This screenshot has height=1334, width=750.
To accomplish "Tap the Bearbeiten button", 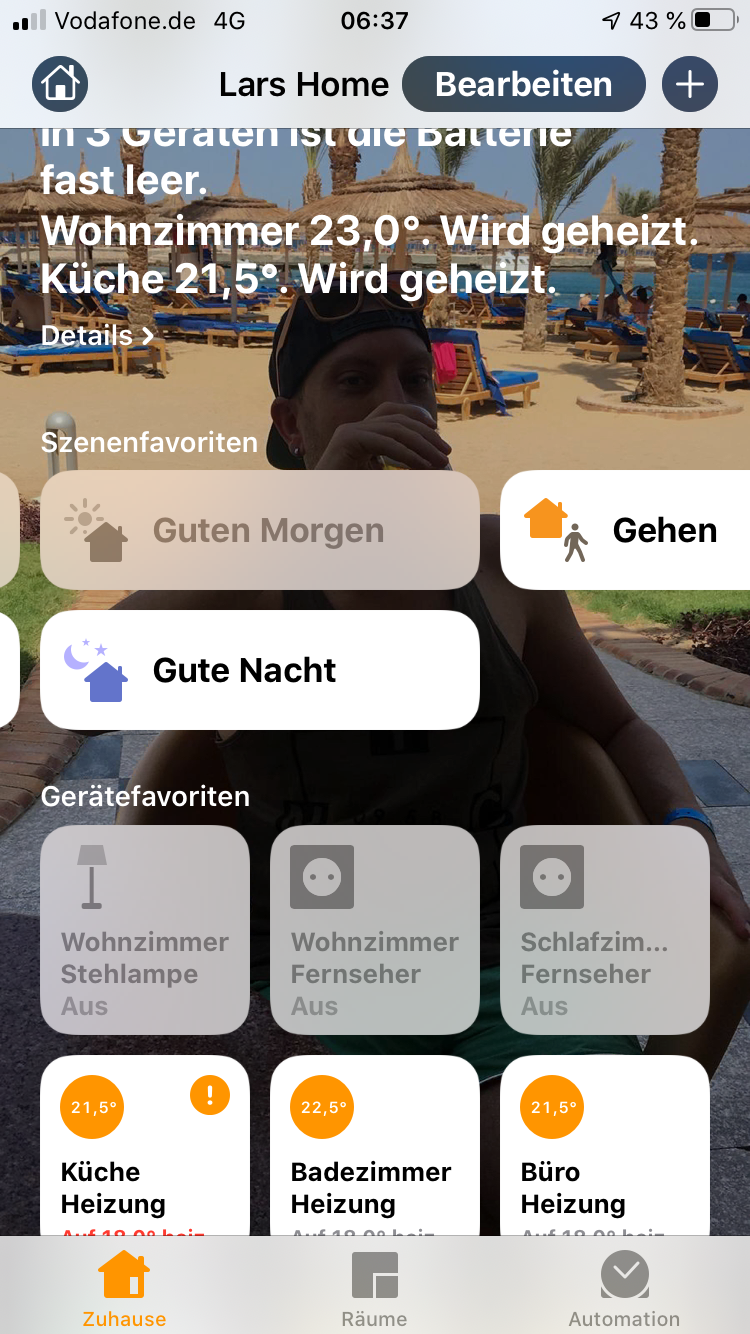I will [x=523, y=84].
